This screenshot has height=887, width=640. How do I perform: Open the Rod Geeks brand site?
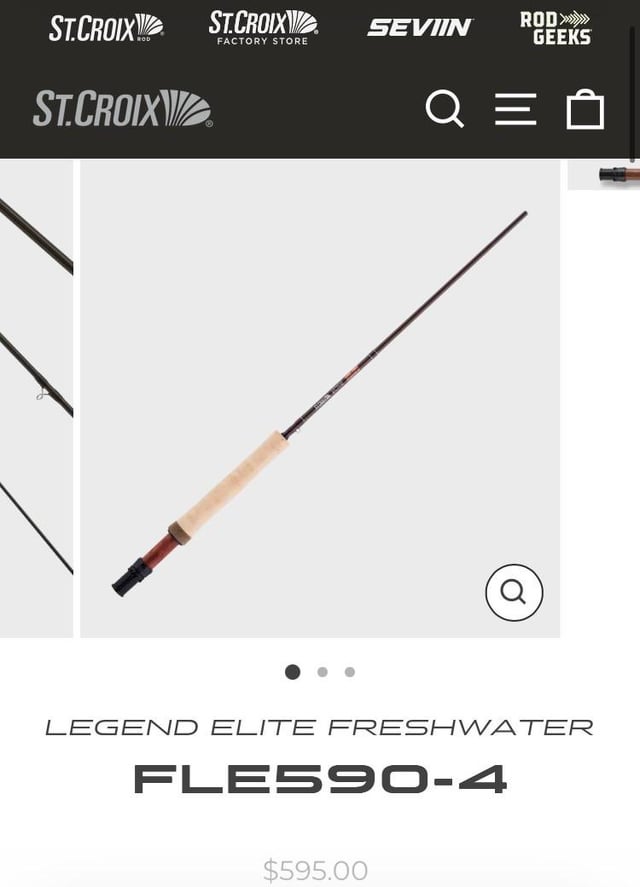(556, 27)
